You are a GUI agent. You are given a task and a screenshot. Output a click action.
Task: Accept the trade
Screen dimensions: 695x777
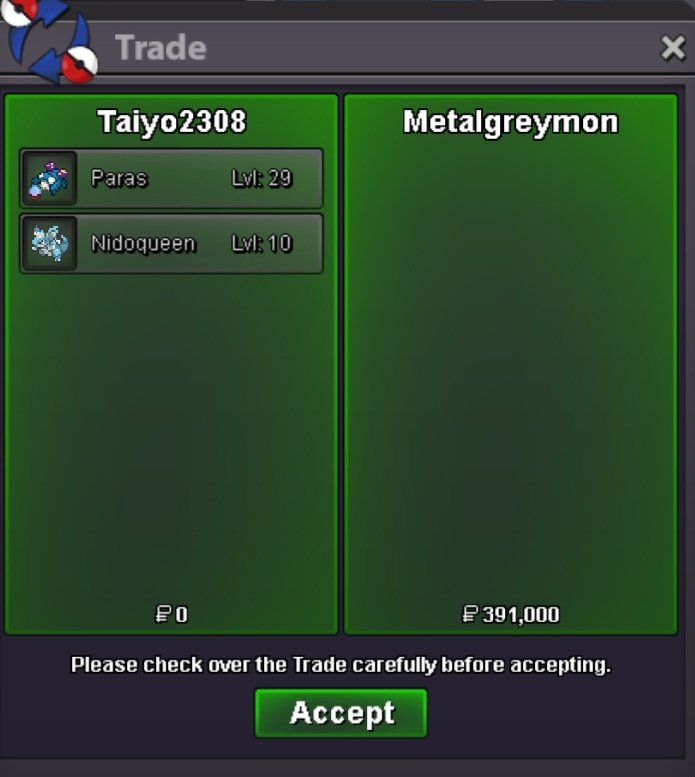click(341, 713)
